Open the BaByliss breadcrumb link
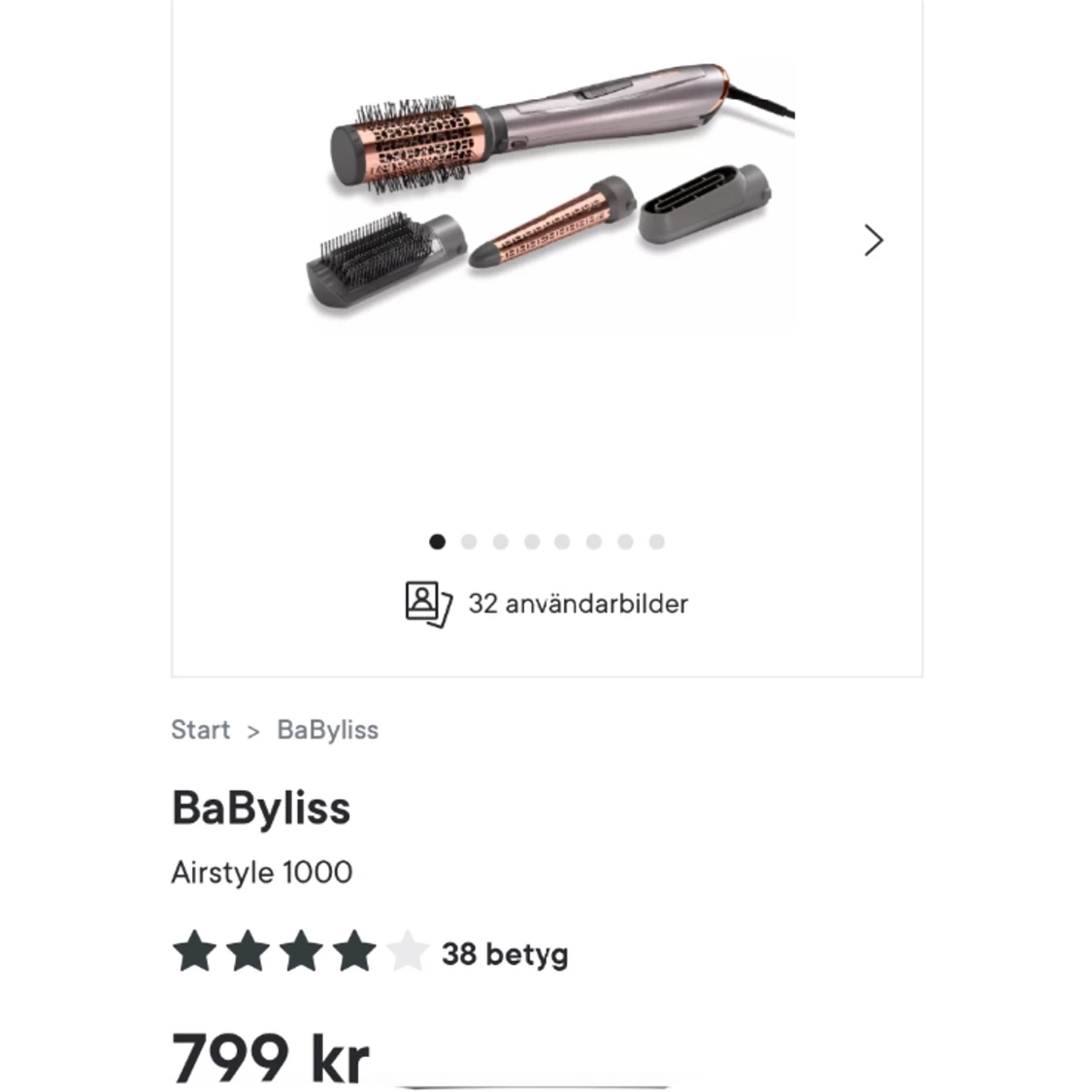Image resolution: width=1092 pixels, height=1092 pixels. point(327,730)
